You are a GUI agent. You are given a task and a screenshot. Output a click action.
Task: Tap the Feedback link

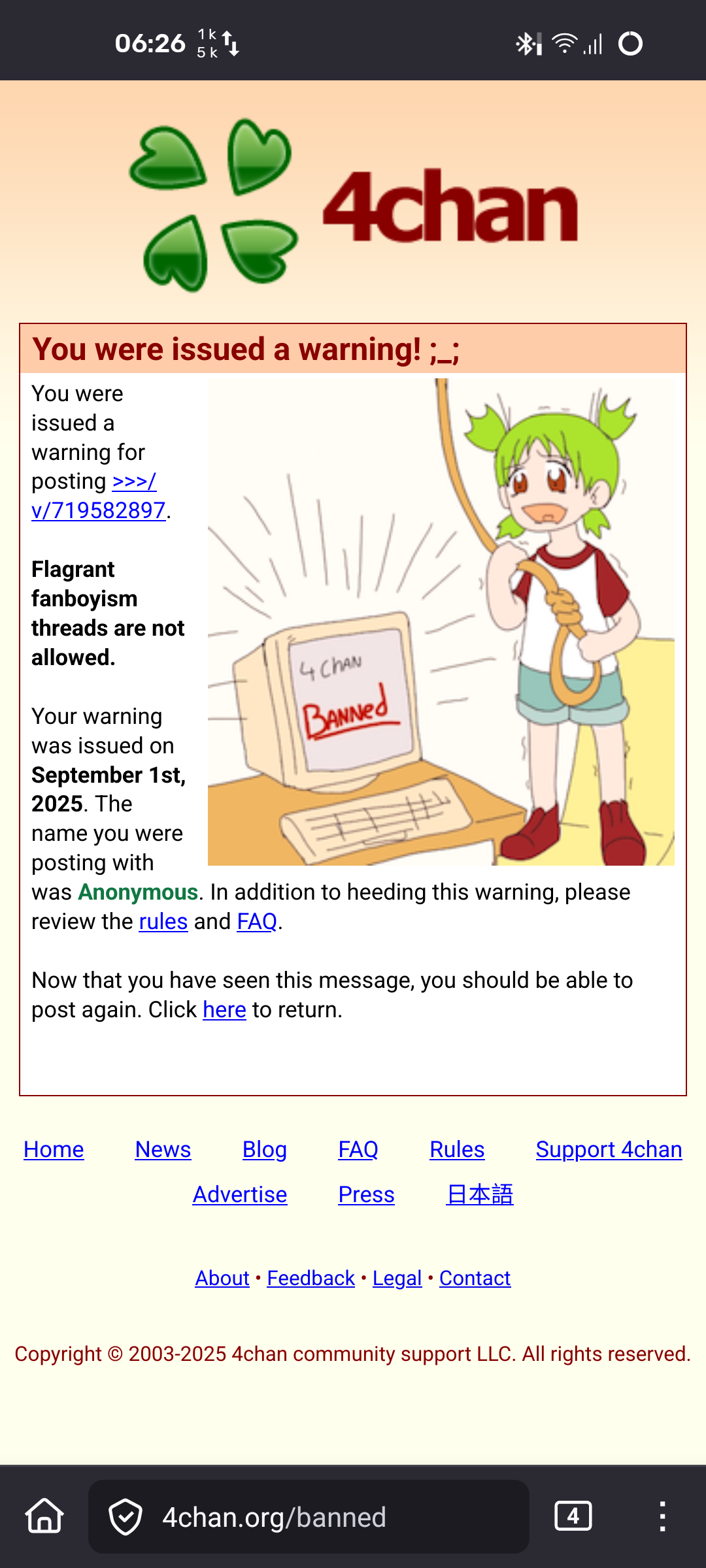(x=311, y=1278)
